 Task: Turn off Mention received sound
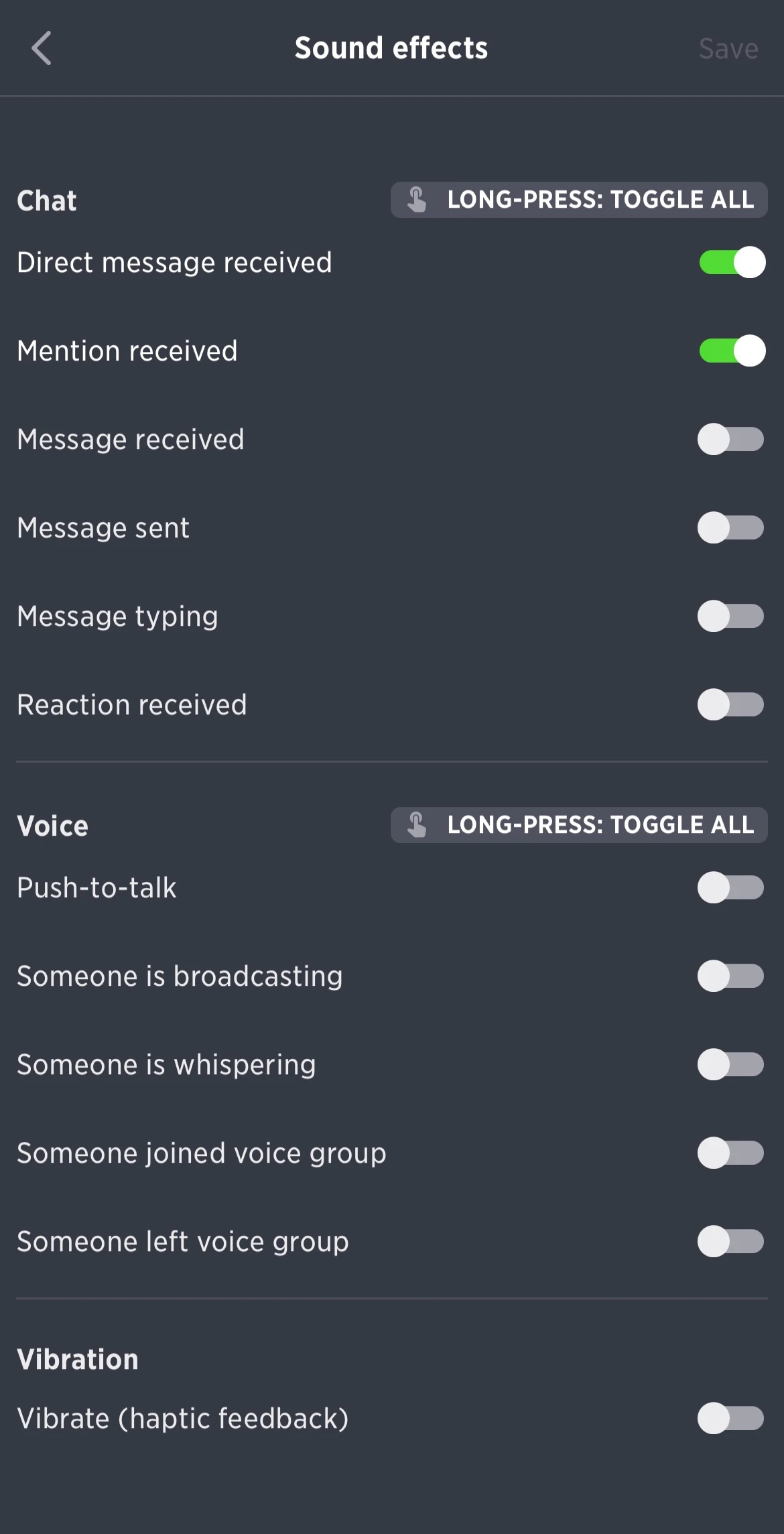pos(732,350)
